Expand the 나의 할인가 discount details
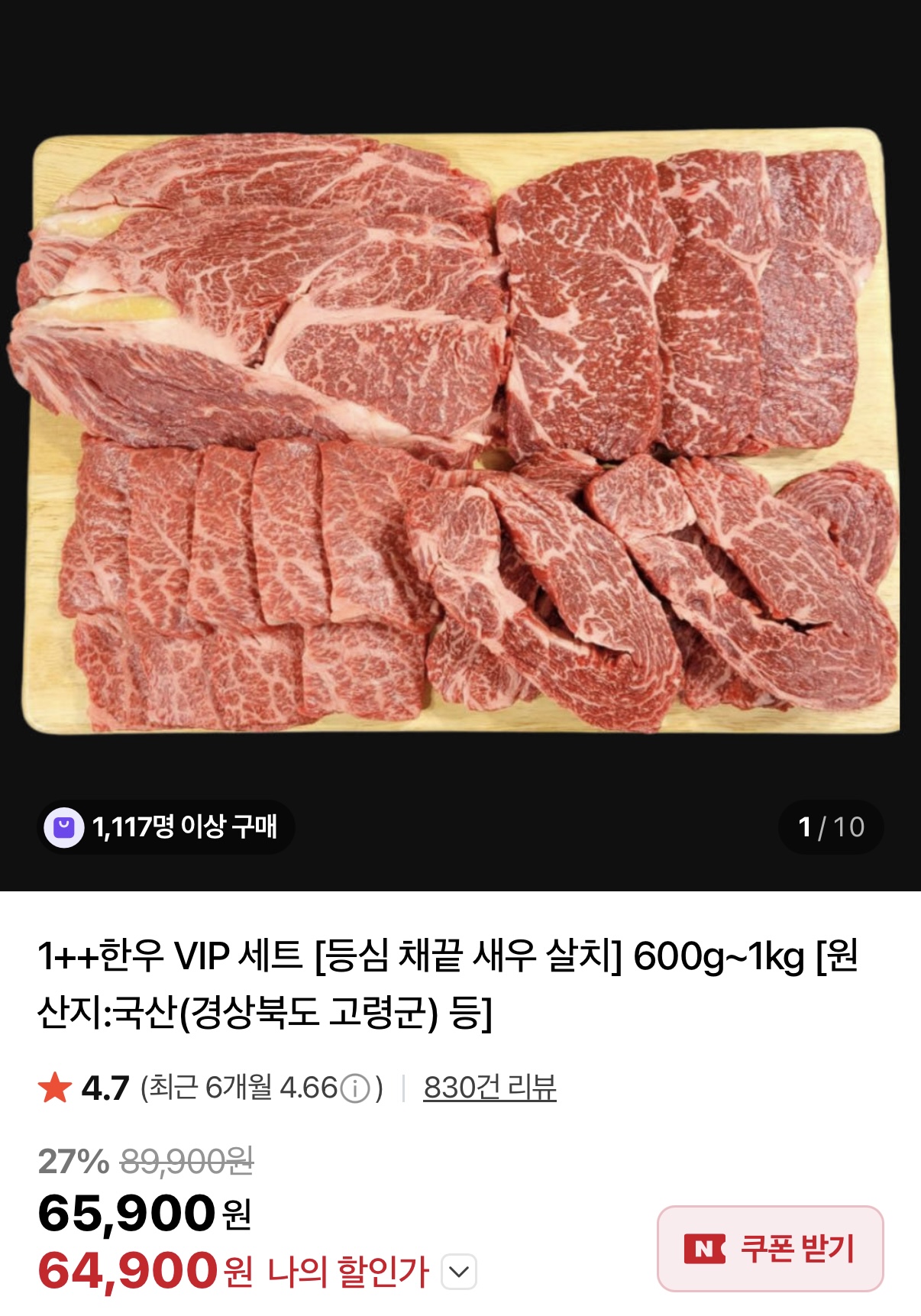 click(x=459, y=1272)
